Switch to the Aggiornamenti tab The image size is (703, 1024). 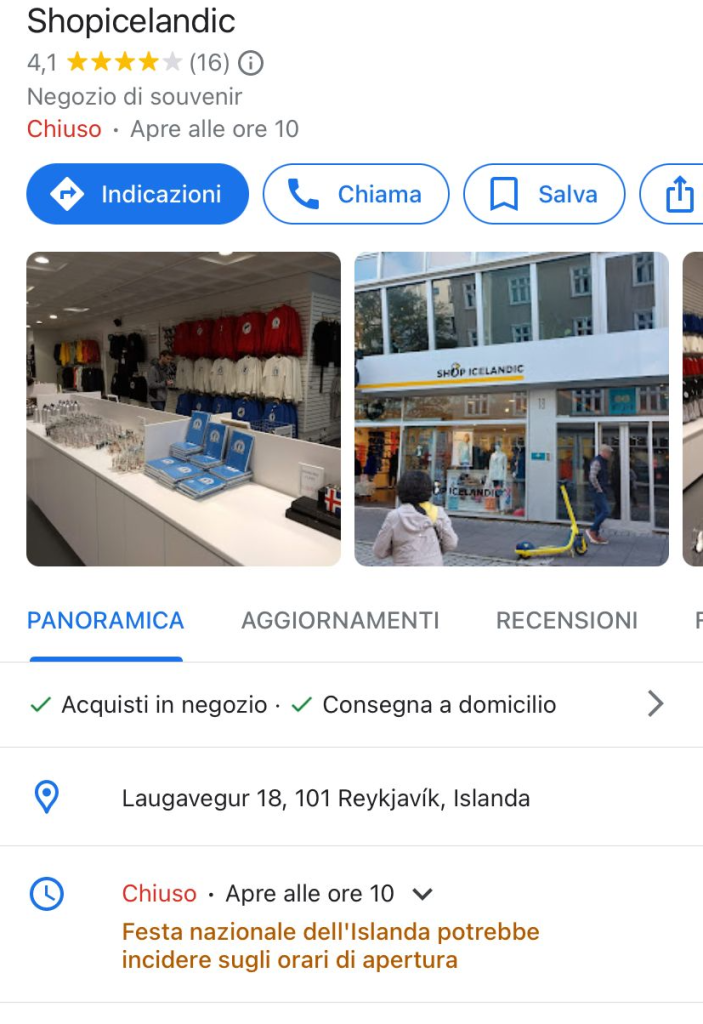point(340,620)
